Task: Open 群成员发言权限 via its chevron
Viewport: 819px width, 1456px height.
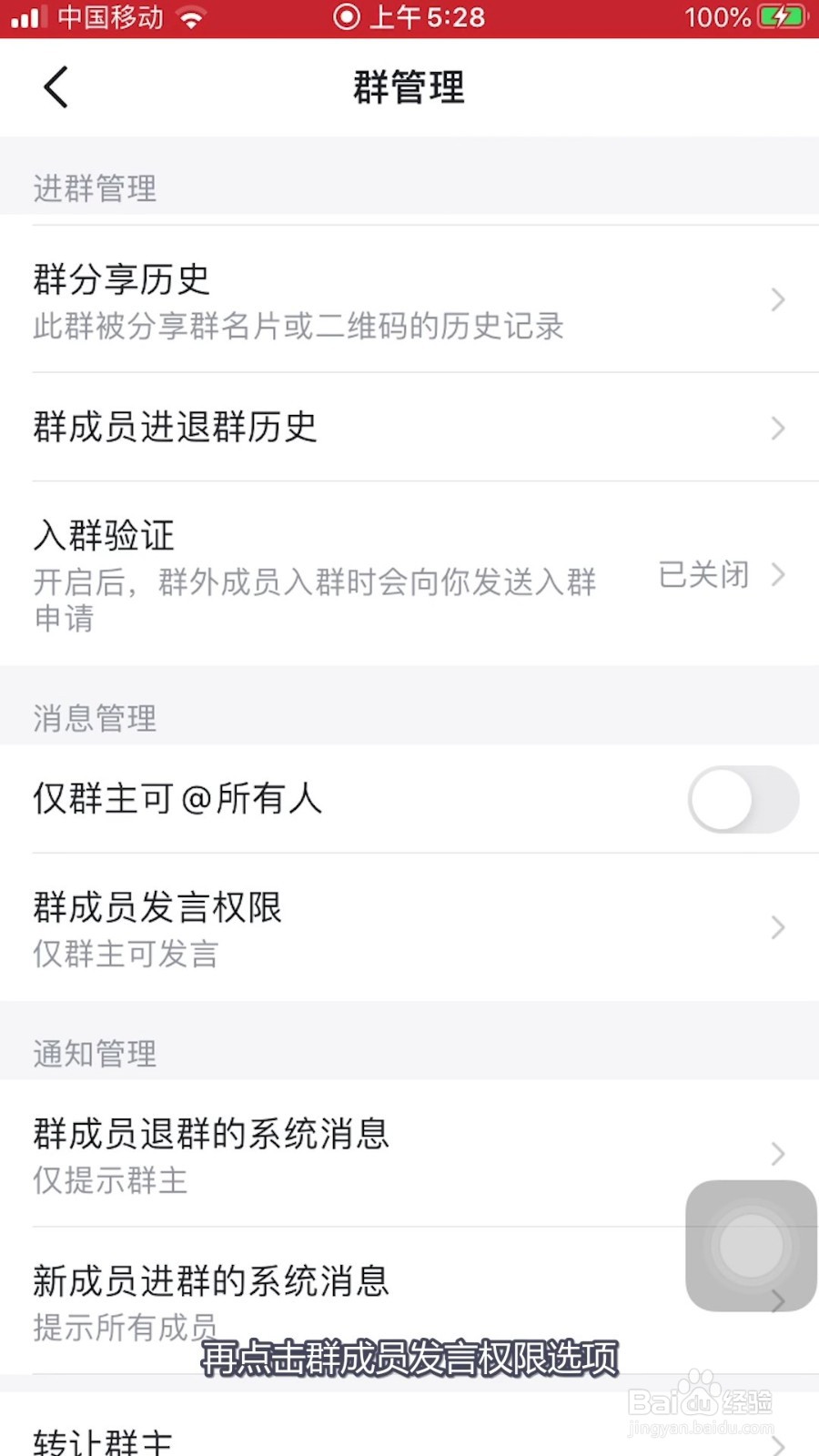Action: [778, 928]
